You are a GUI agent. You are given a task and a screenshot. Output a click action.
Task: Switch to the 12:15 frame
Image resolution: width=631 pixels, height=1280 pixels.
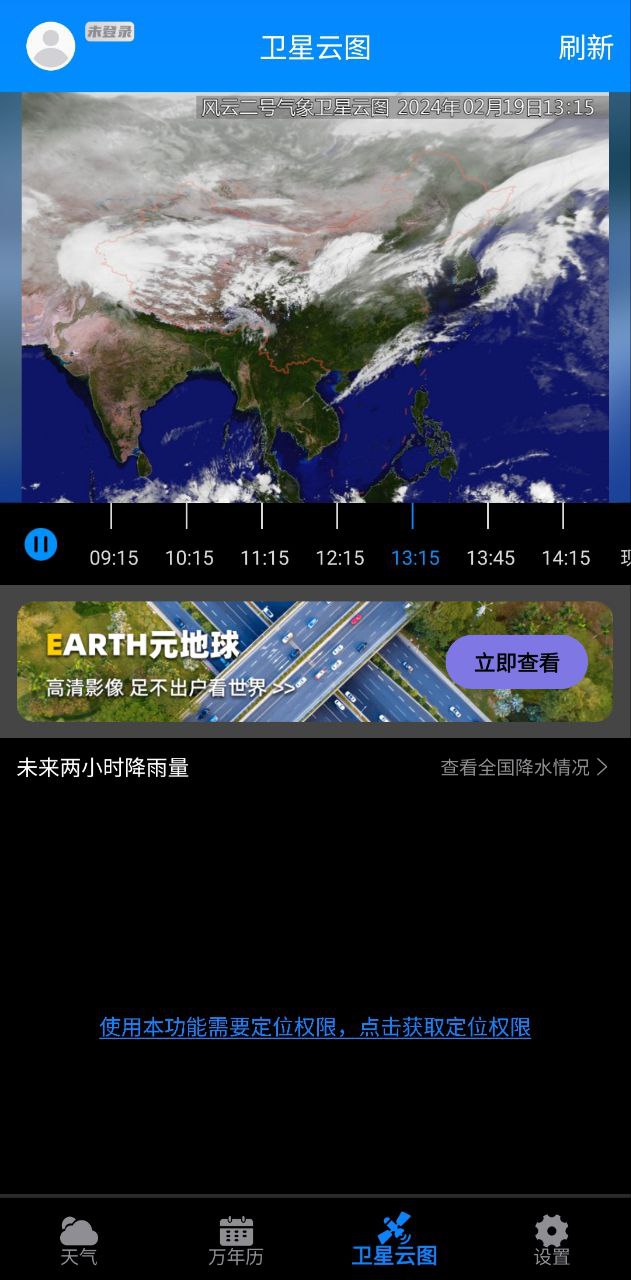(x=340, y=557)
